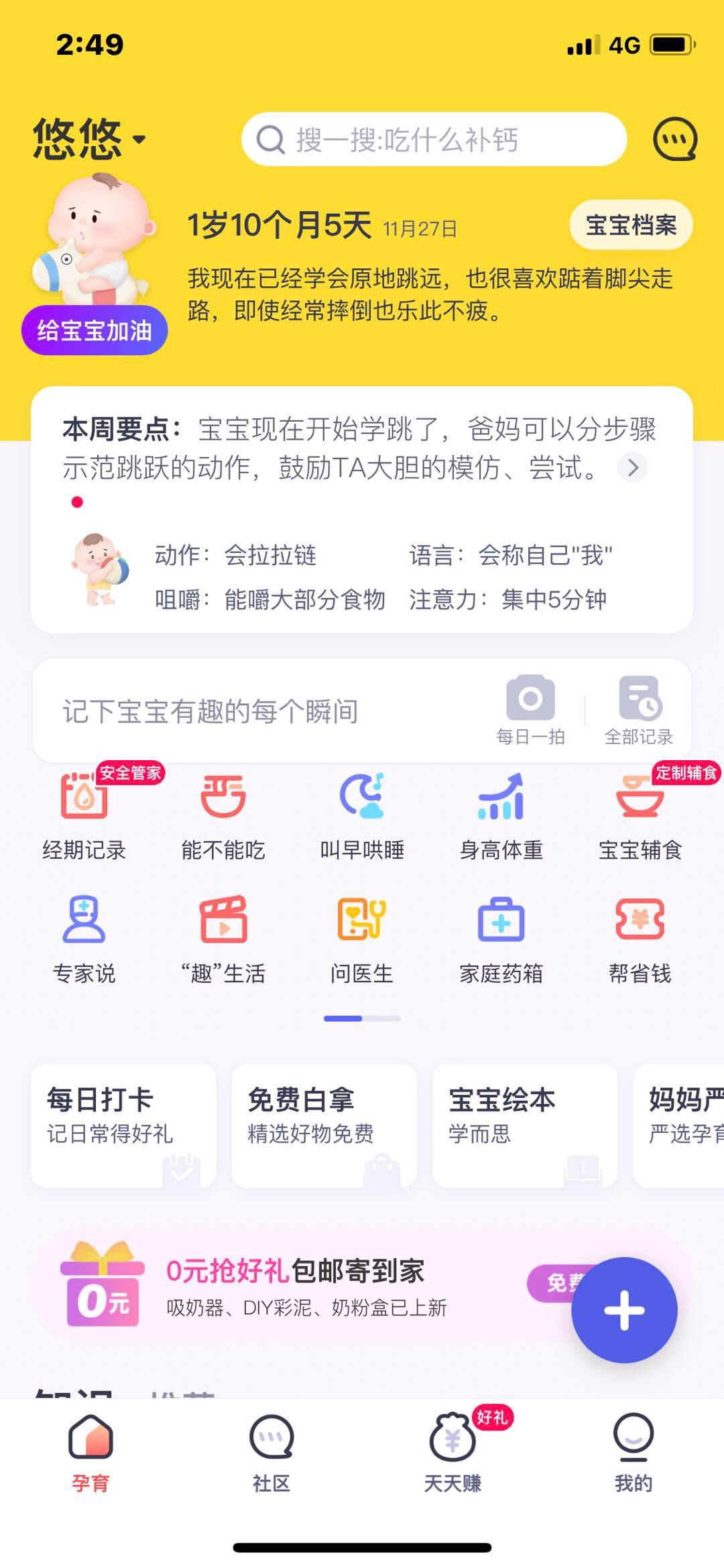Tap the search box about calcium foods
This screenshot has height=1568, width=724.
click(434, 139)
